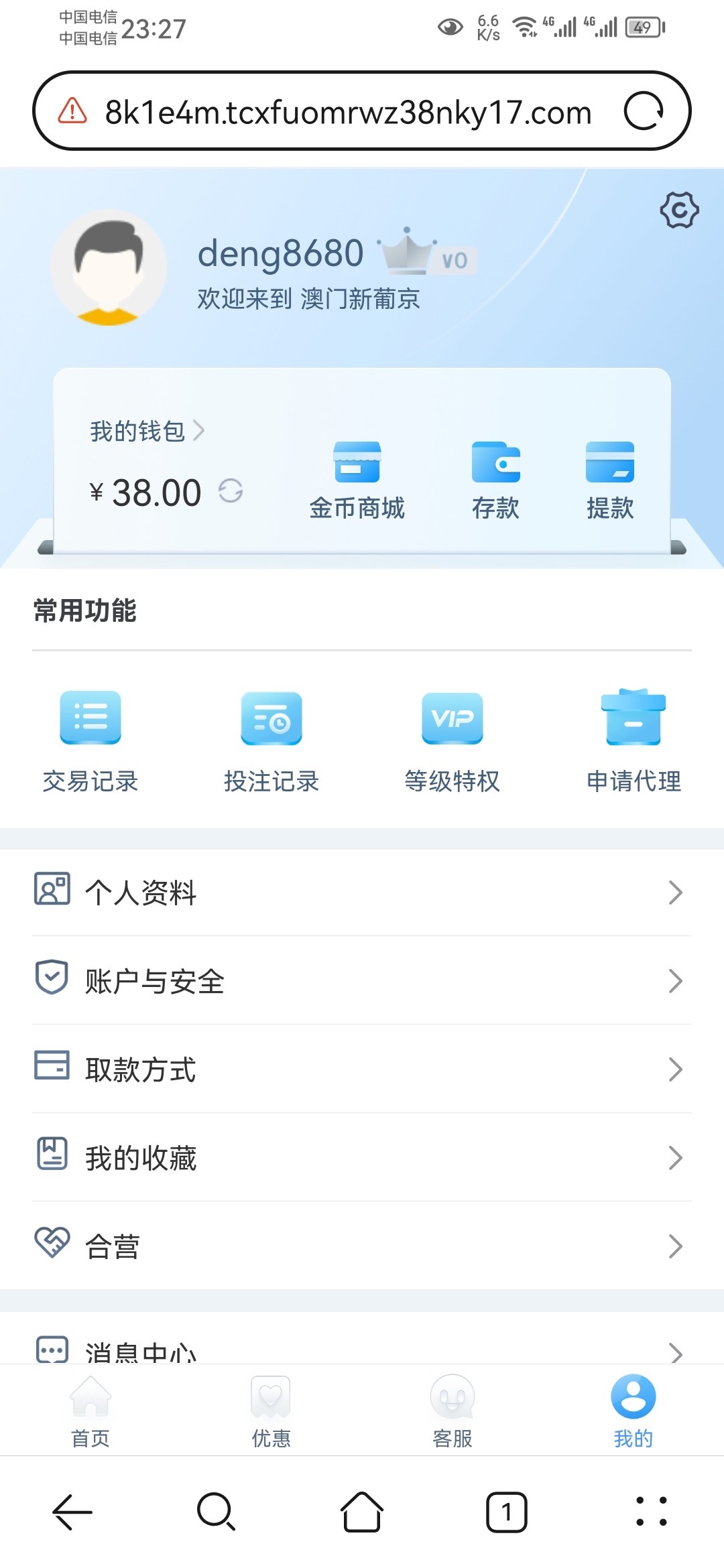Open the settings gear icon
Screen dimensions: 724x1568
(x=679, y=210)
